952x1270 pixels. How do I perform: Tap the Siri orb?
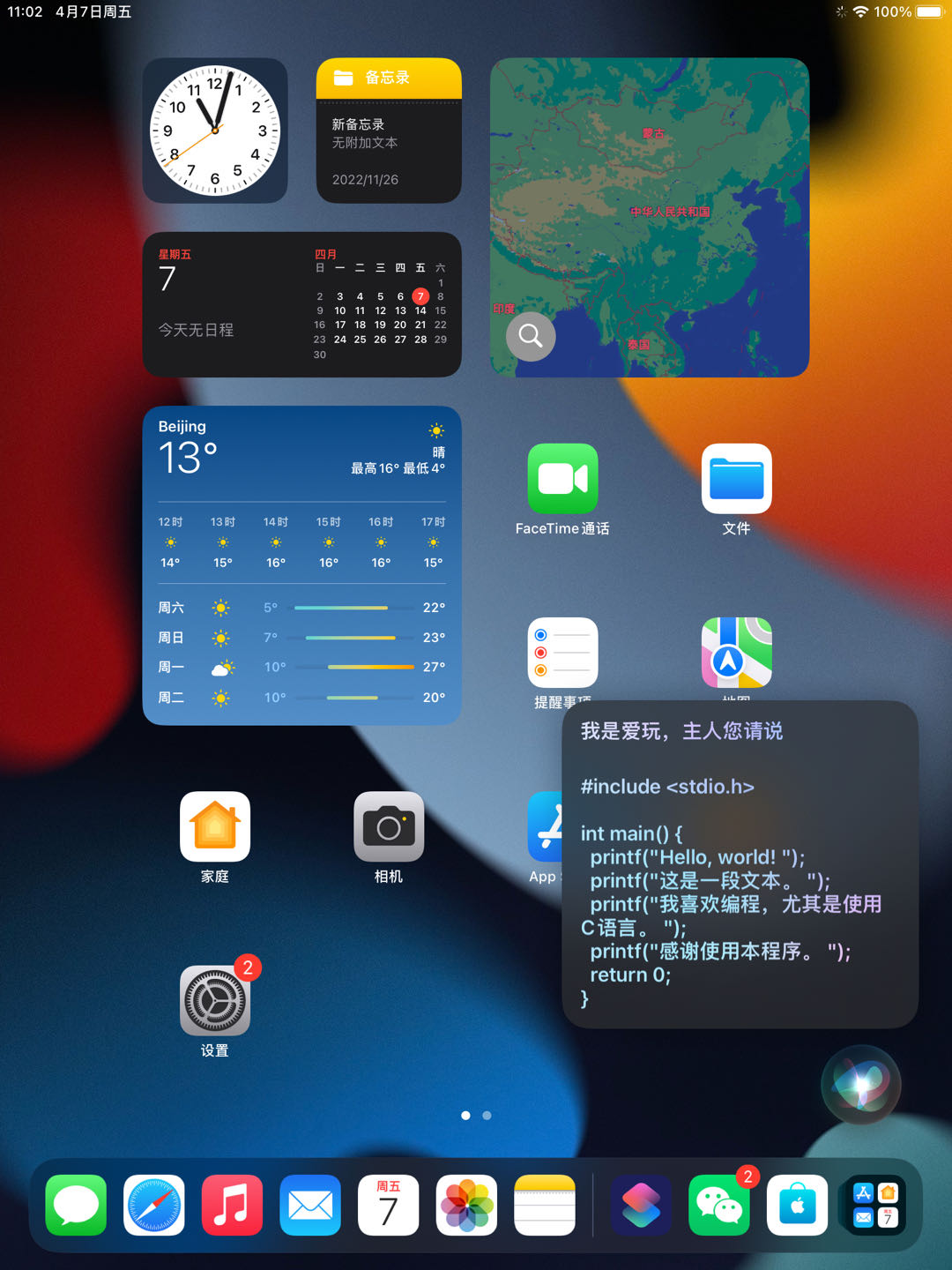click(x=861, y=1085)
